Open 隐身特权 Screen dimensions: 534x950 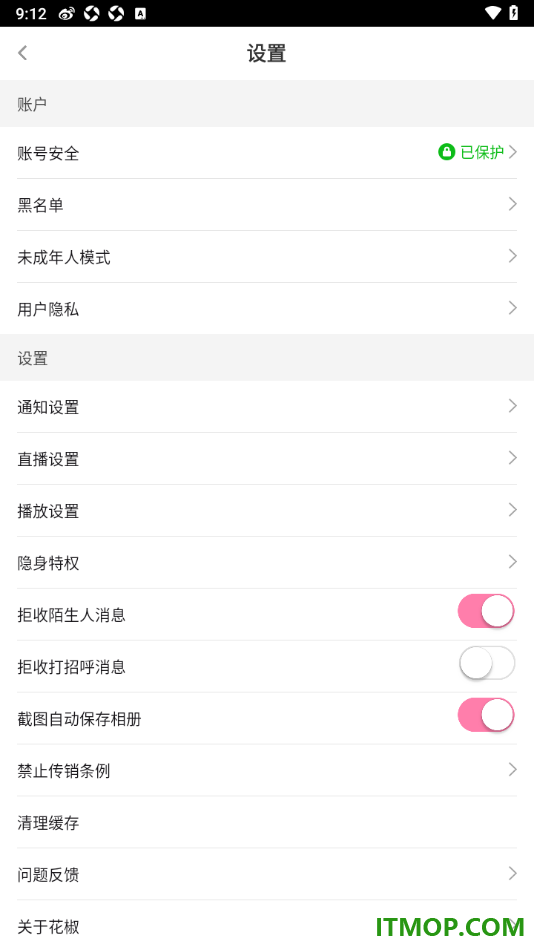267,563
